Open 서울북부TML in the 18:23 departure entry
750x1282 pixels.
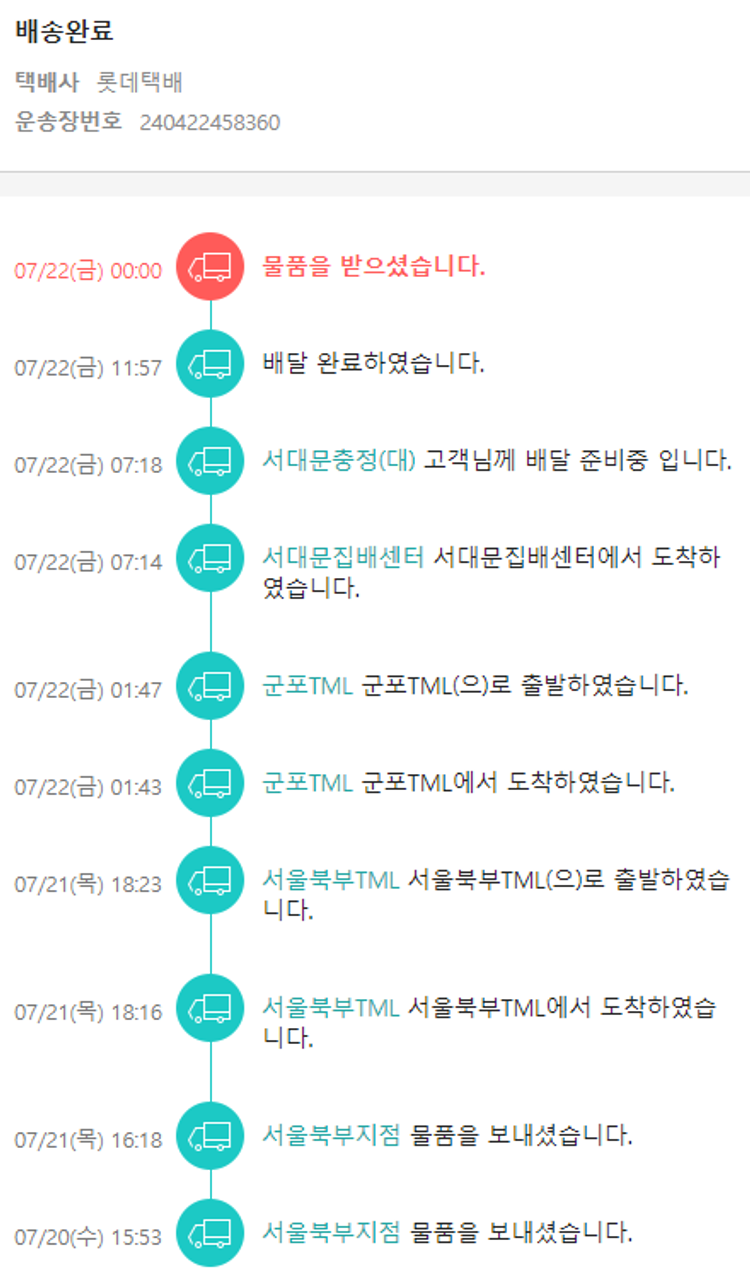click(331, 880)
